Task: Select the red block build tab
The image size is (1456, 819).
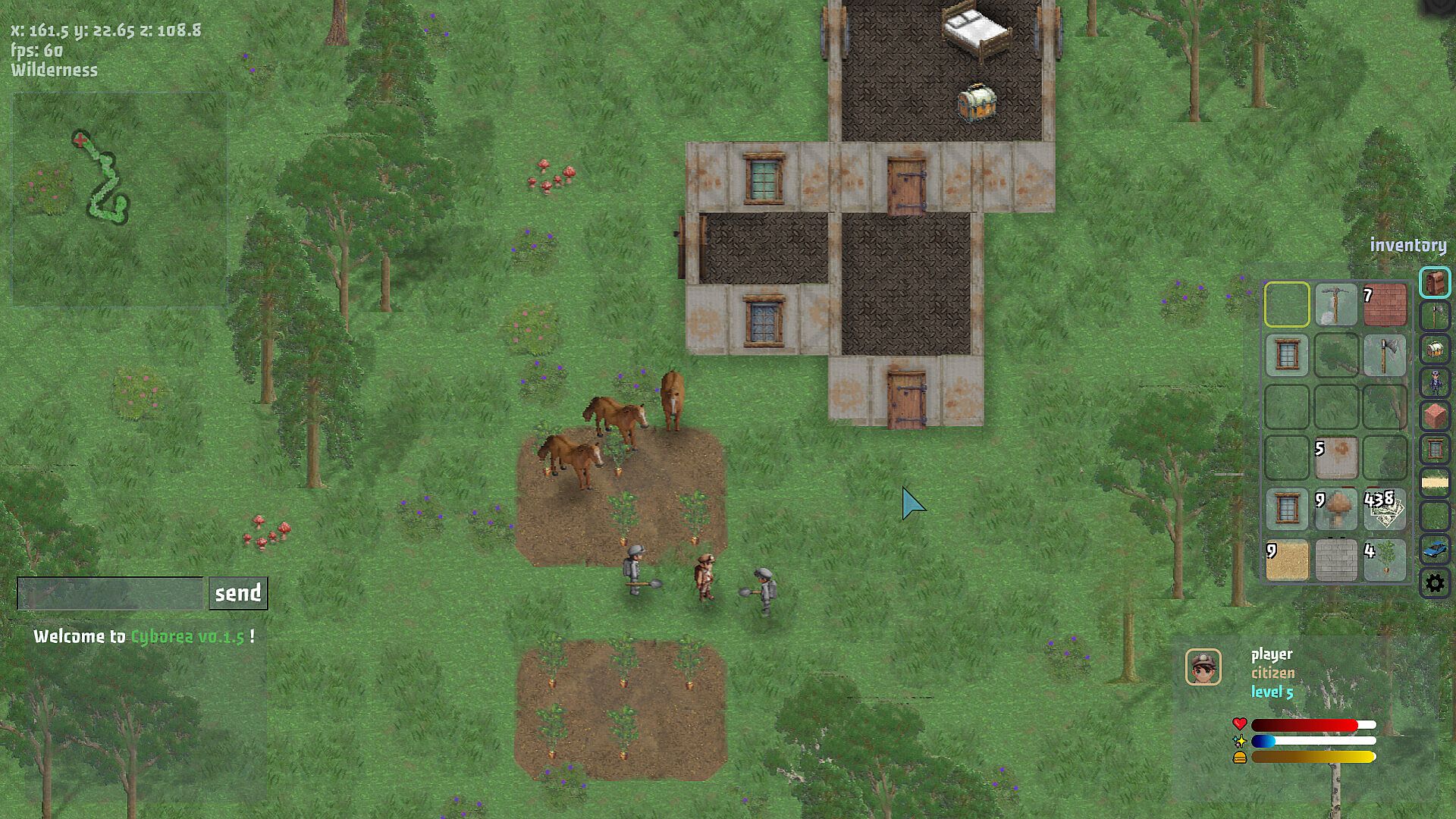Action: [1435, 416]
